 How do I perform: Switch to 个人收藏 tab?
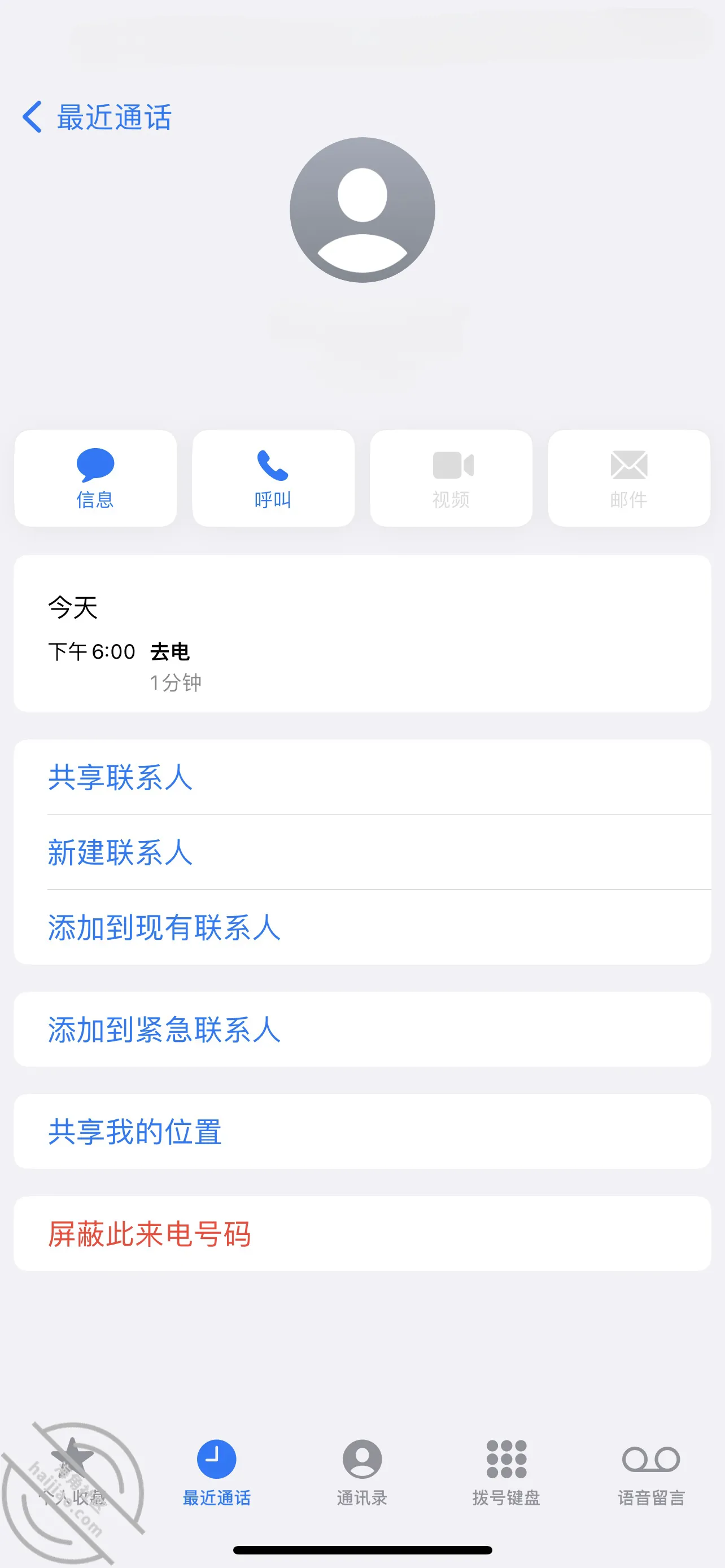point(72,1472)
